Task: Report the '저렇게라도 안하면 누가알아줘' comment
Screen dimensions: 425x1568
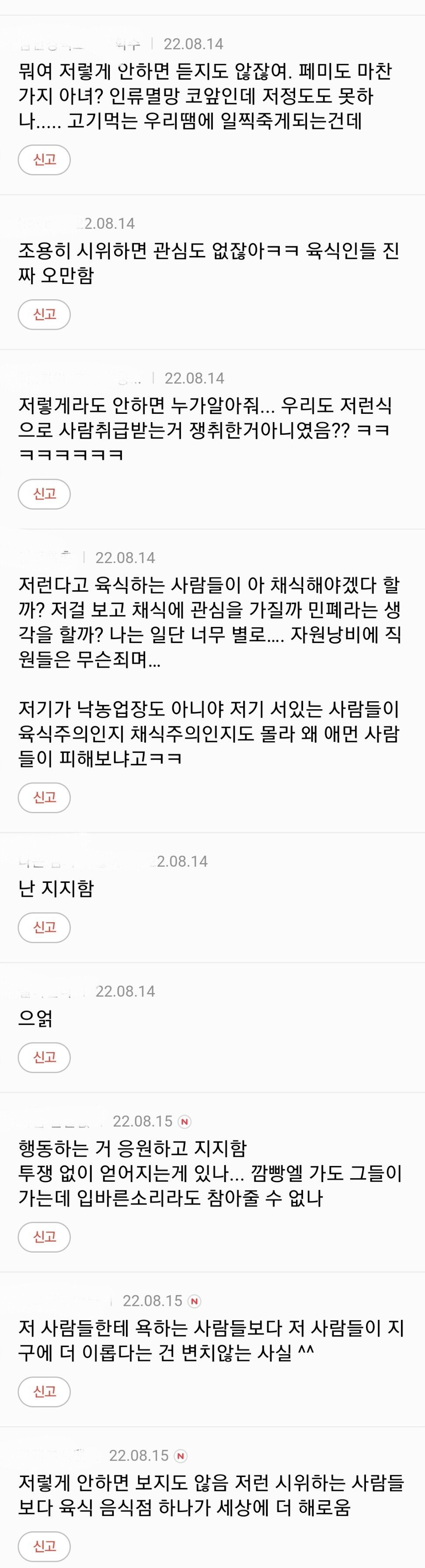Action: click(45, 493)
